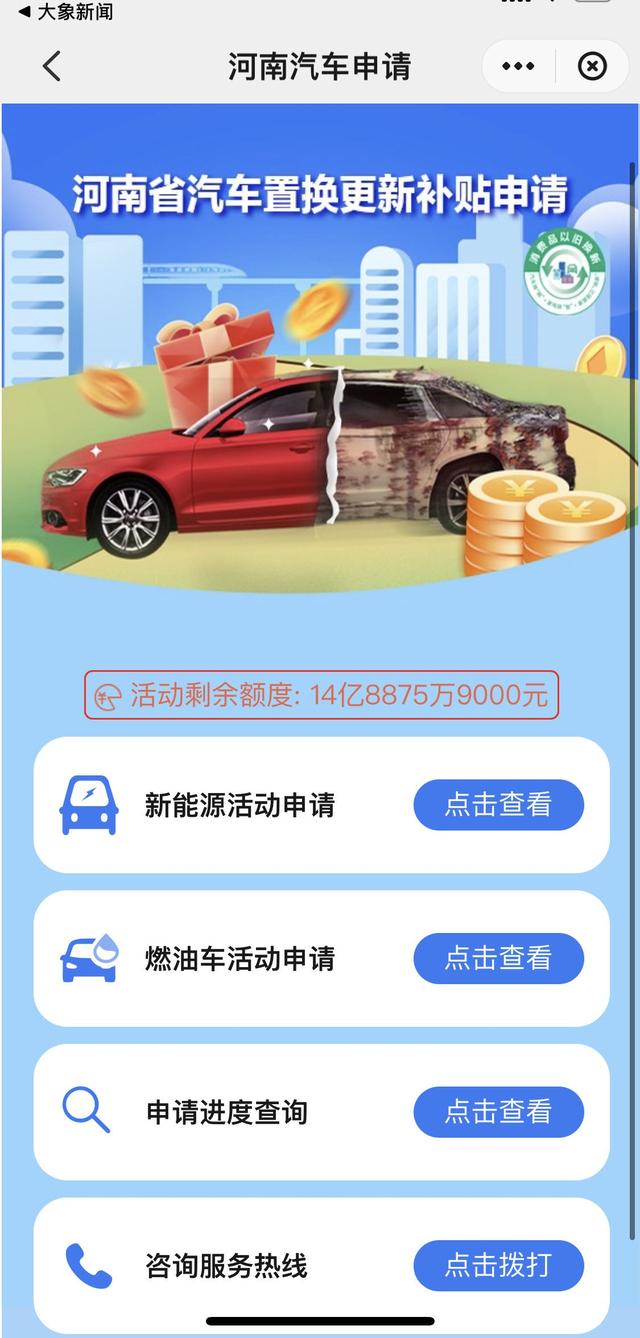Close the mini program
Viewport: 640px width, 1338px height.
tap(592, 67)
